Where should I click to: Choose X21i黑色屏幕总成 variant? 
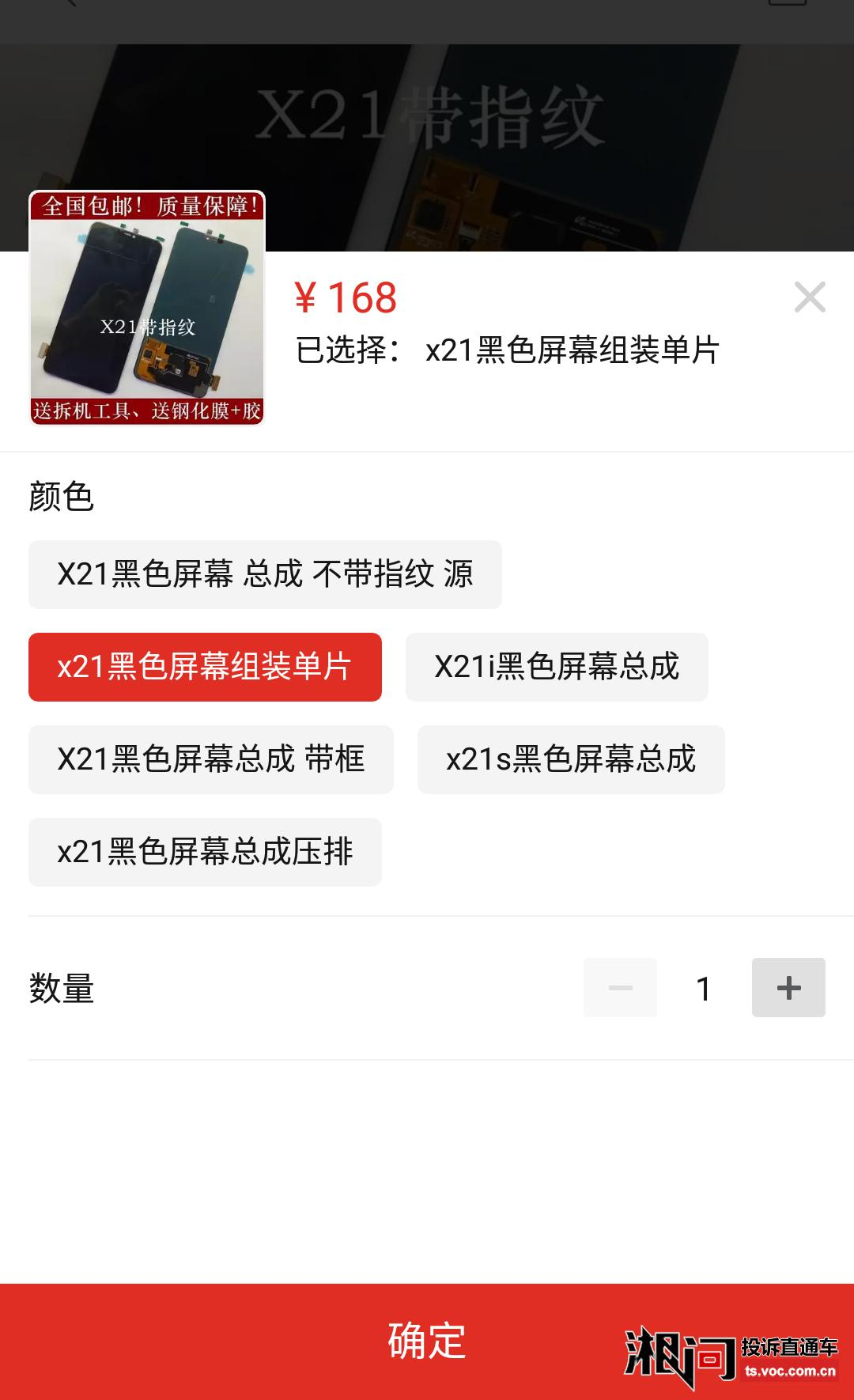(x=557, y=667)
